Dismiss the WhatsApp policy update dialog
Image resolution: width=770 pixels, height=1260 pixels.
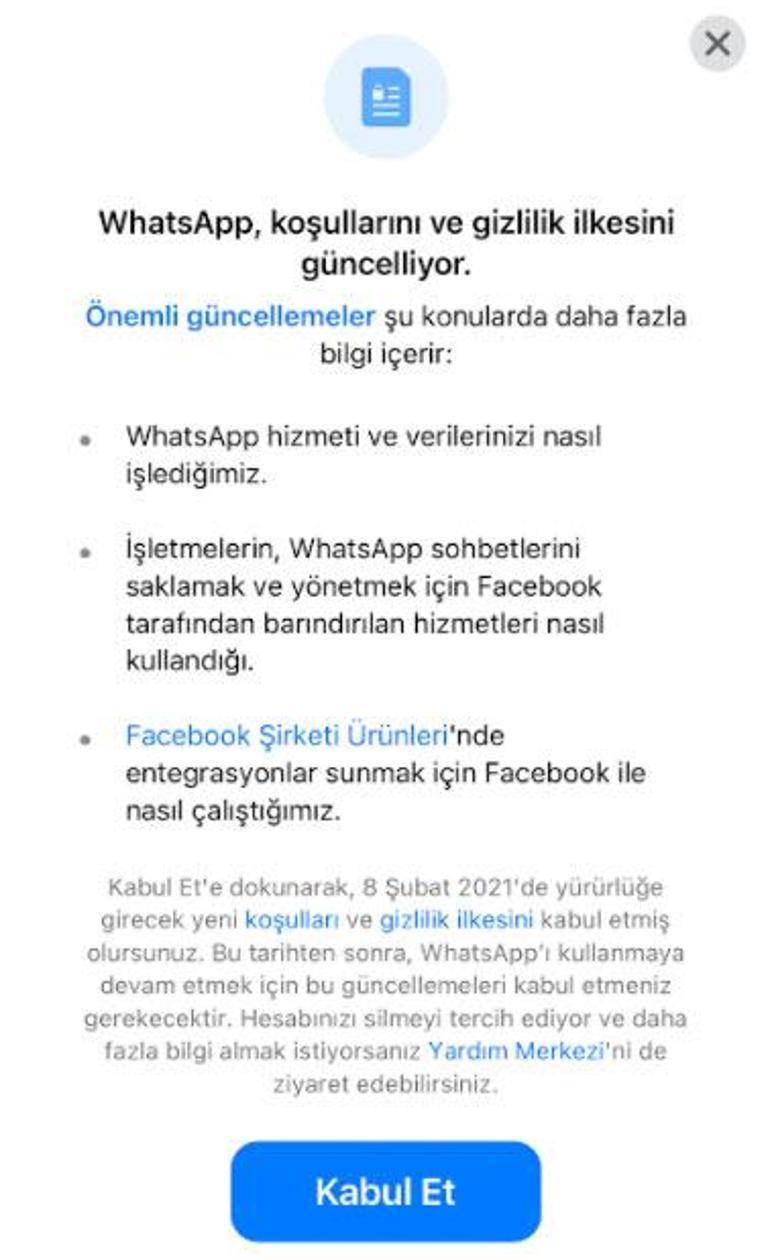(x=717, y=45)
